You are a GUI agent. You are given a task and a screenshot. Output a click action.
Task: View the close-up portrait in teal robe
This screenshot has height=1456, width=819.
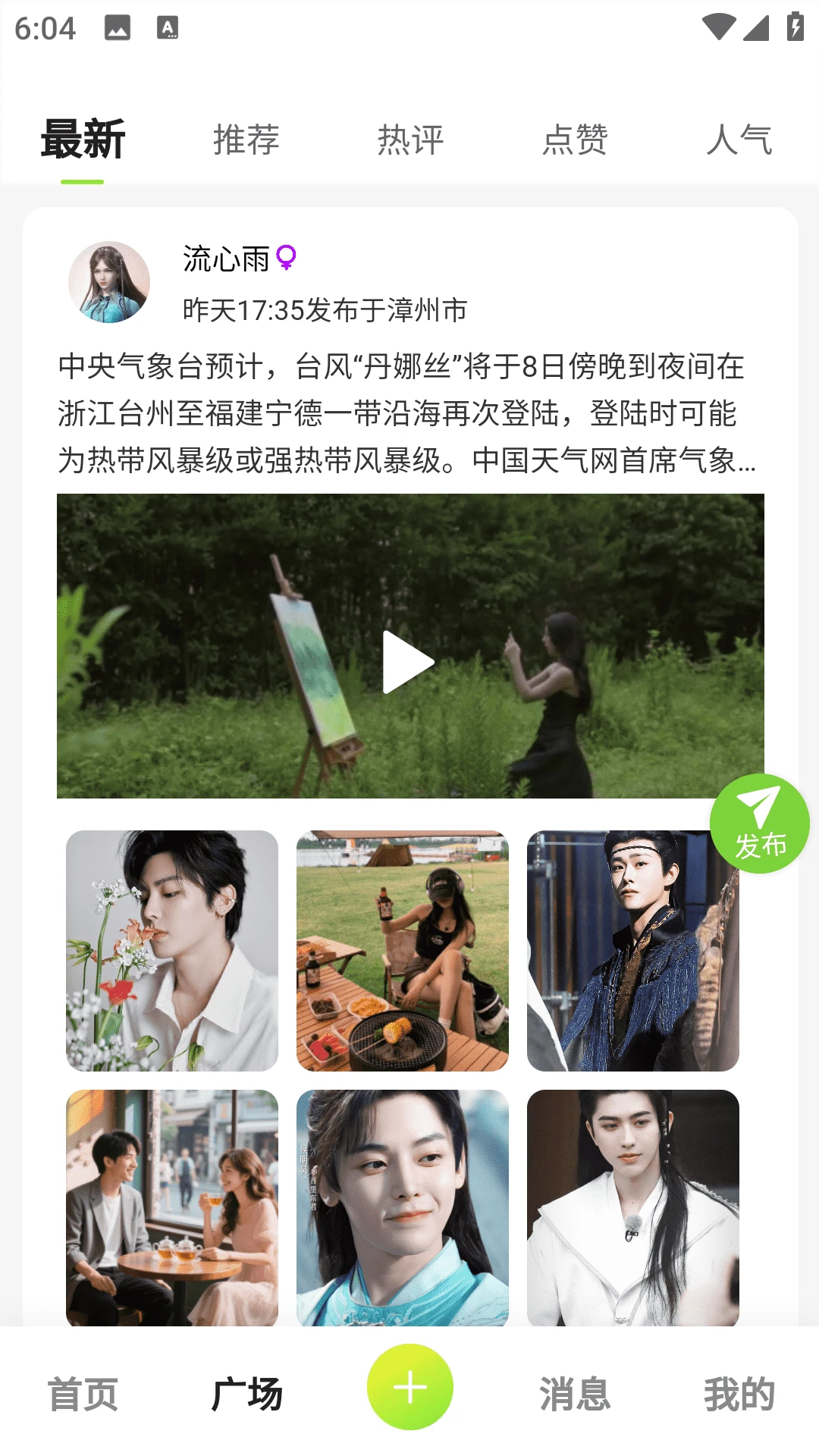click(x=403, y=1207)
